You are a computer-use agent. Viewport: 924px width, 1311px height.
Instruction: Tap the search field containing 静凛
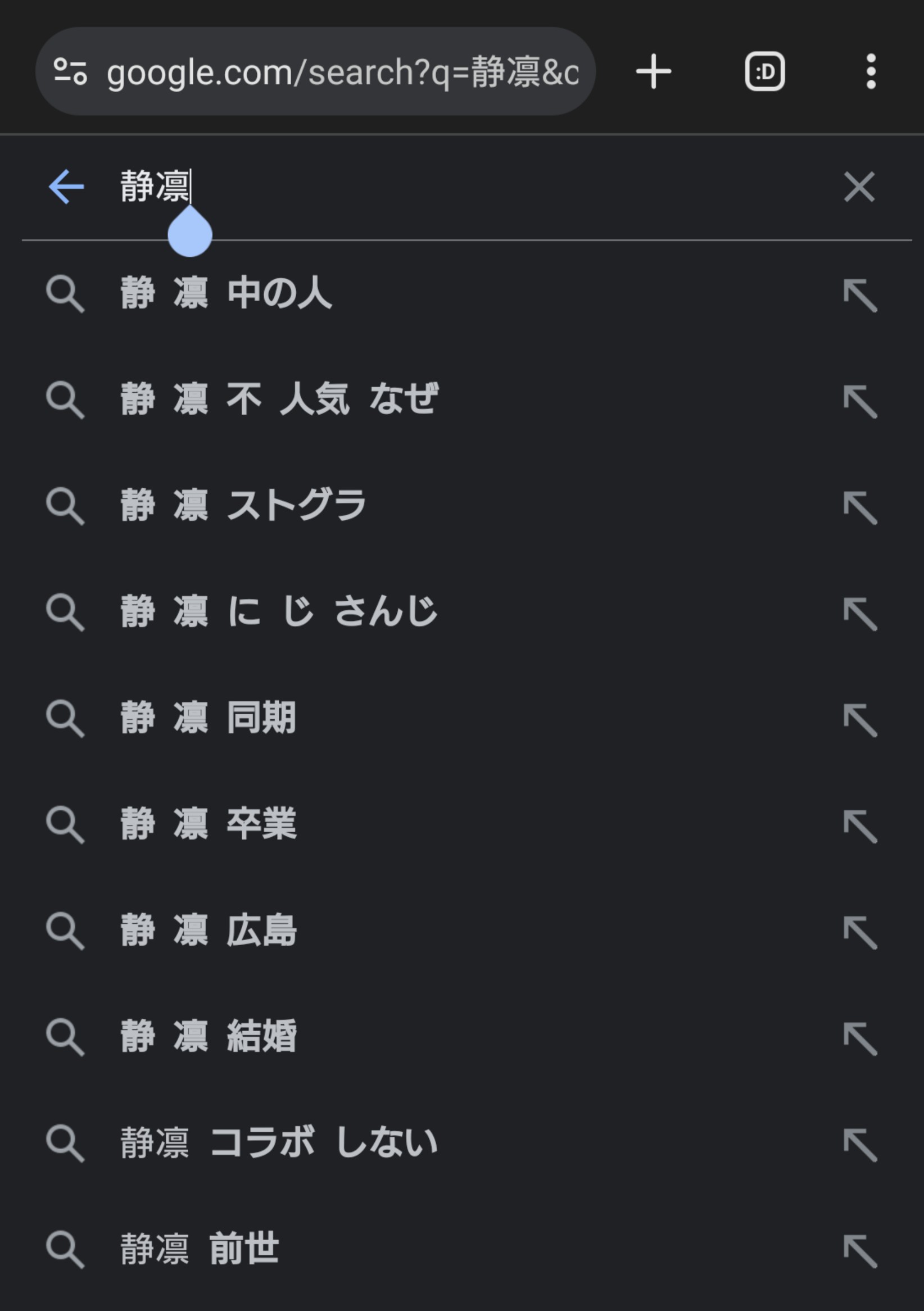pos(457,187)
